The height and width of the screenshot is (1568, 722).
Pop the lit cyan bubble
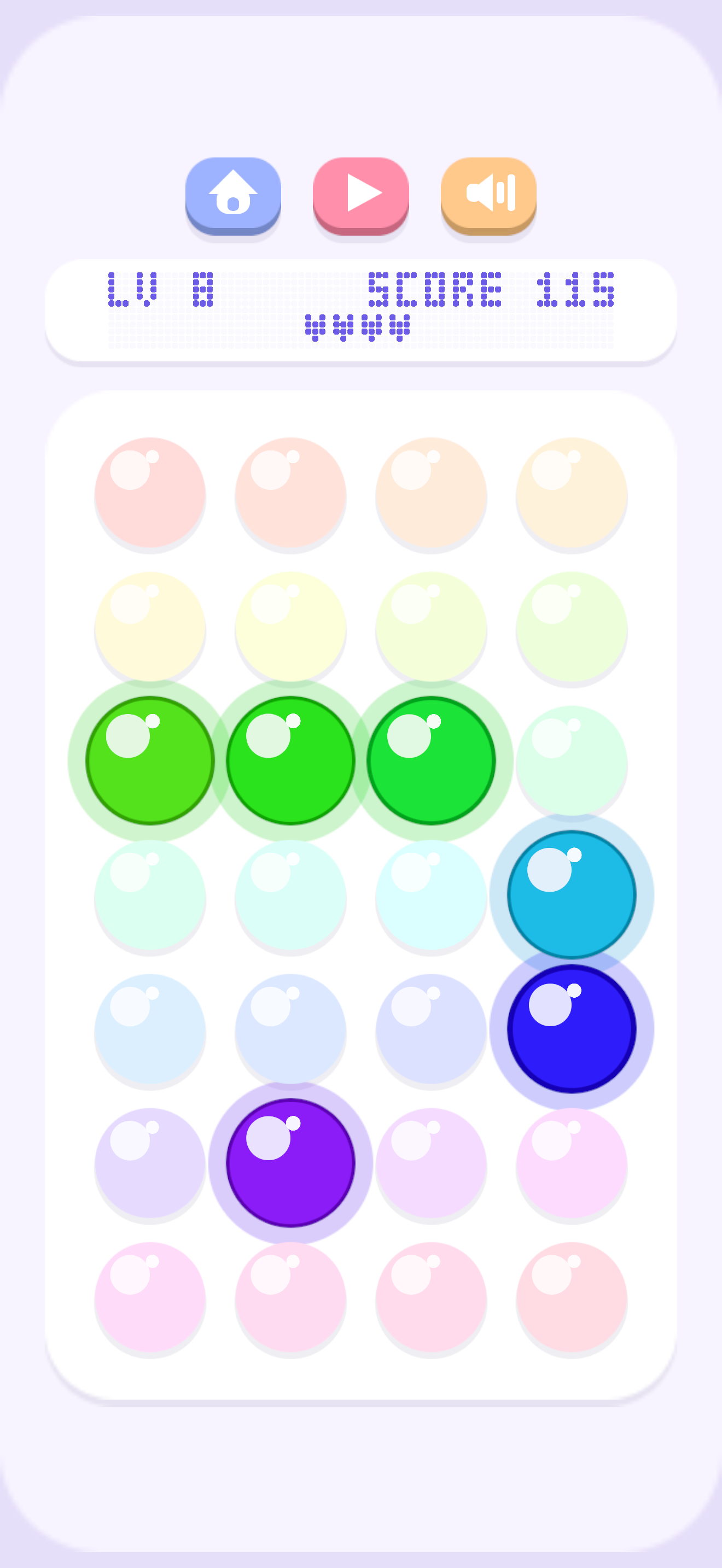tap(572, 895)
